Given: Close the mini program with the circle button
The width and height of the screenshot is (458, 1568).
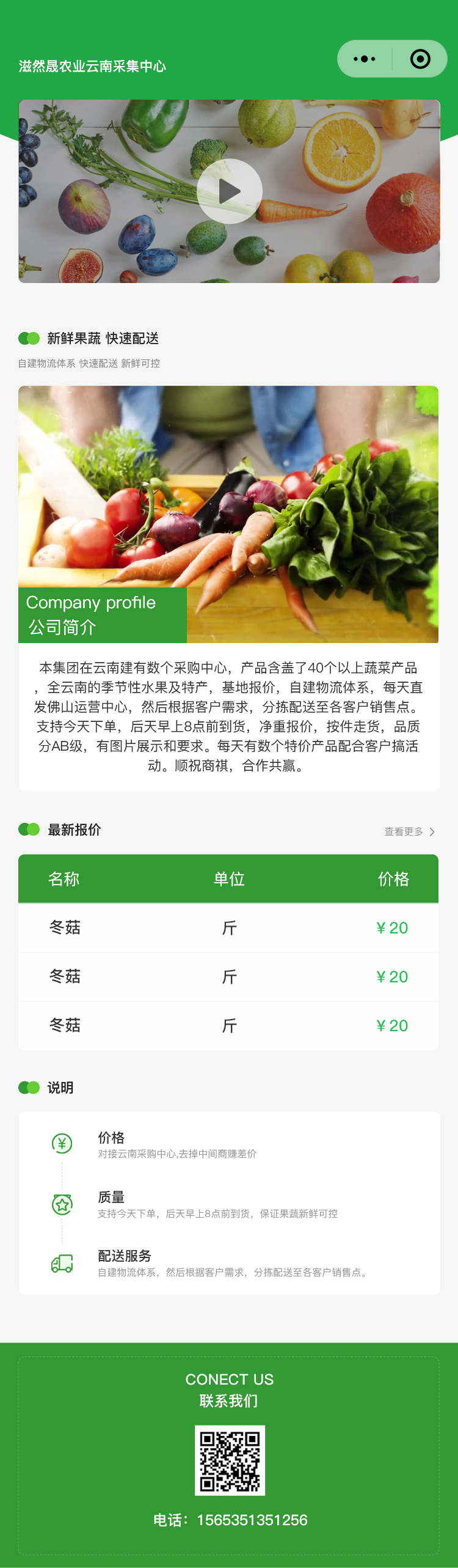Looking at the screenshot, I should click(420, 59).
